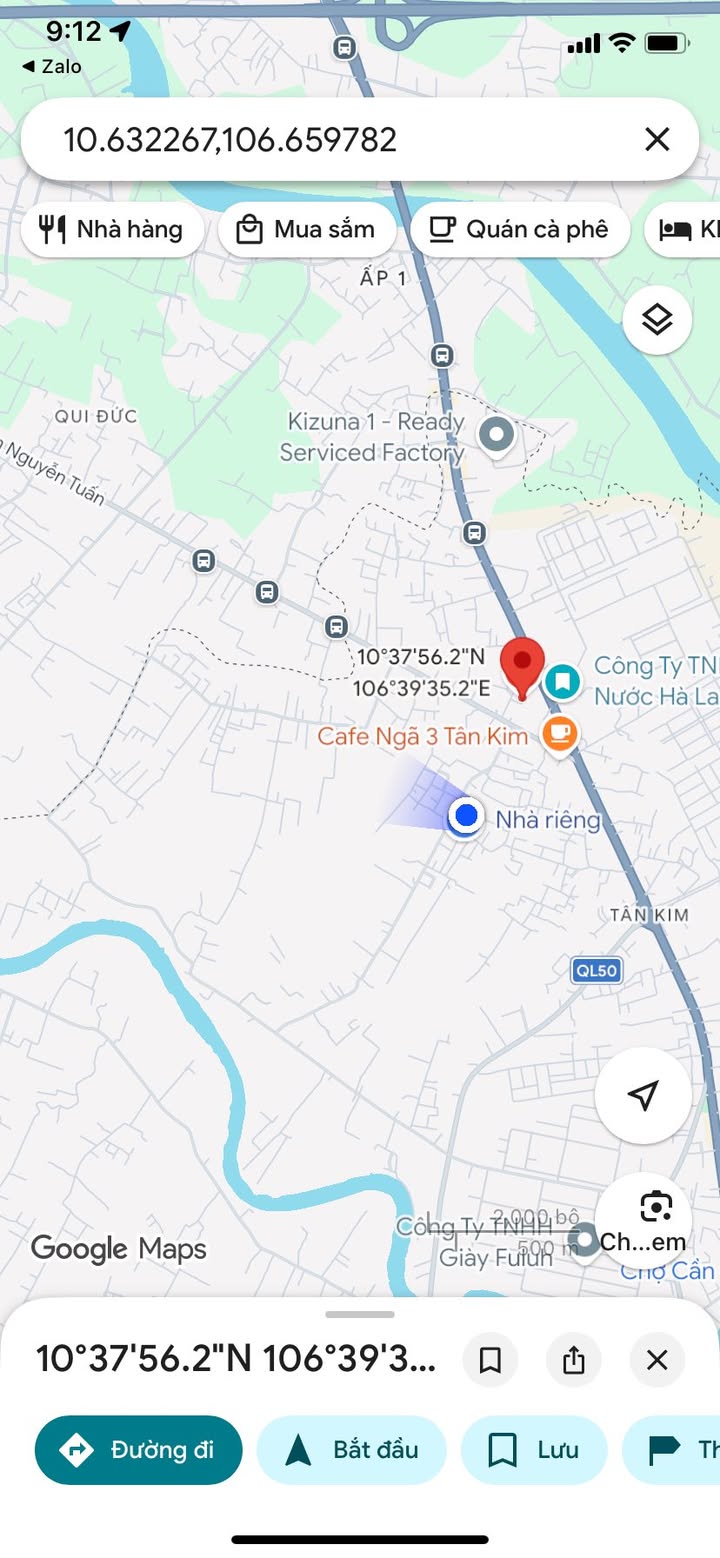Tap the red dropped pin
The width and height of the screenshot is (720, 1558).
[x=522, y=667]
